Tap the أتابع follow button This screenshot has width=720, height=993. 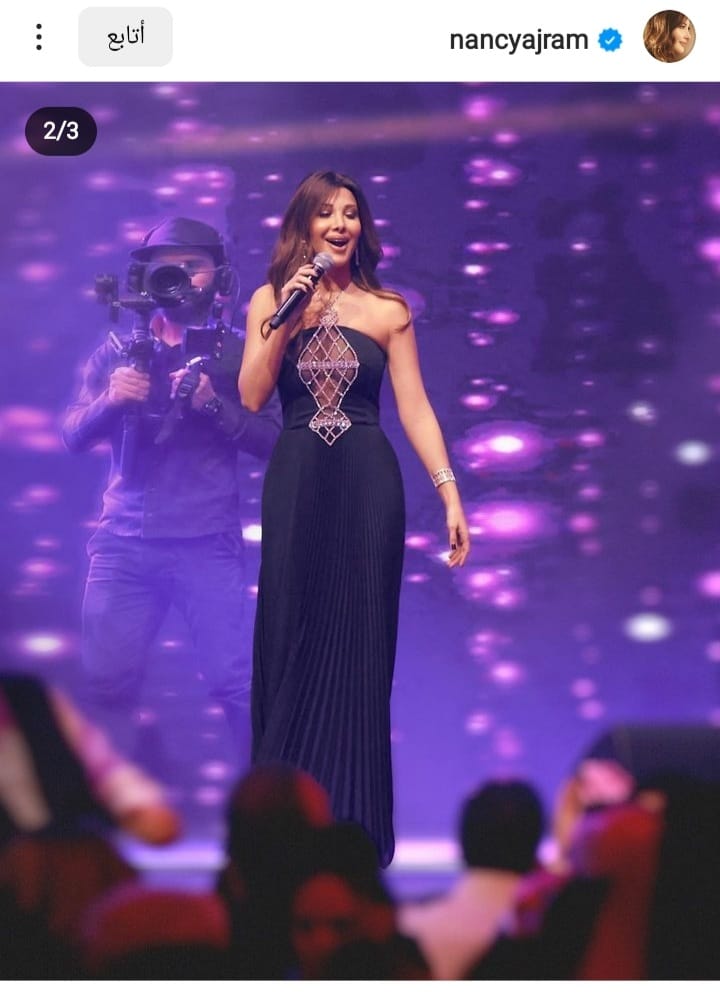(x=125, y=37)
